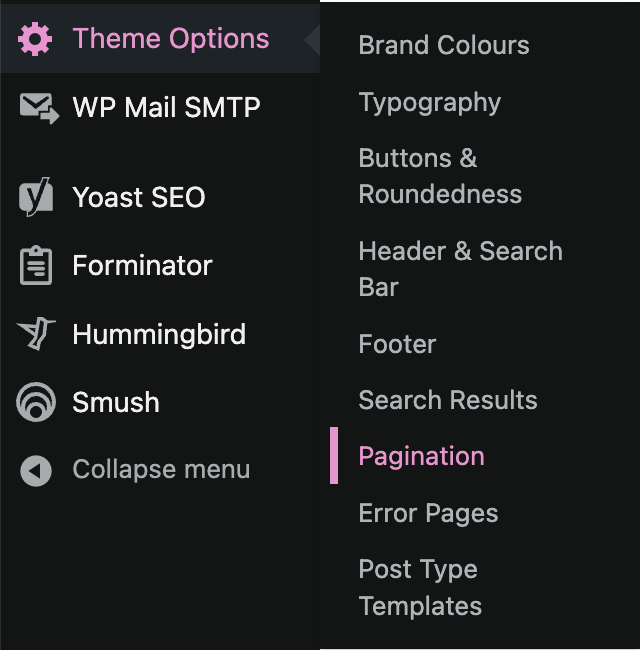Open the Smush plugin

[x=115, y=402]
